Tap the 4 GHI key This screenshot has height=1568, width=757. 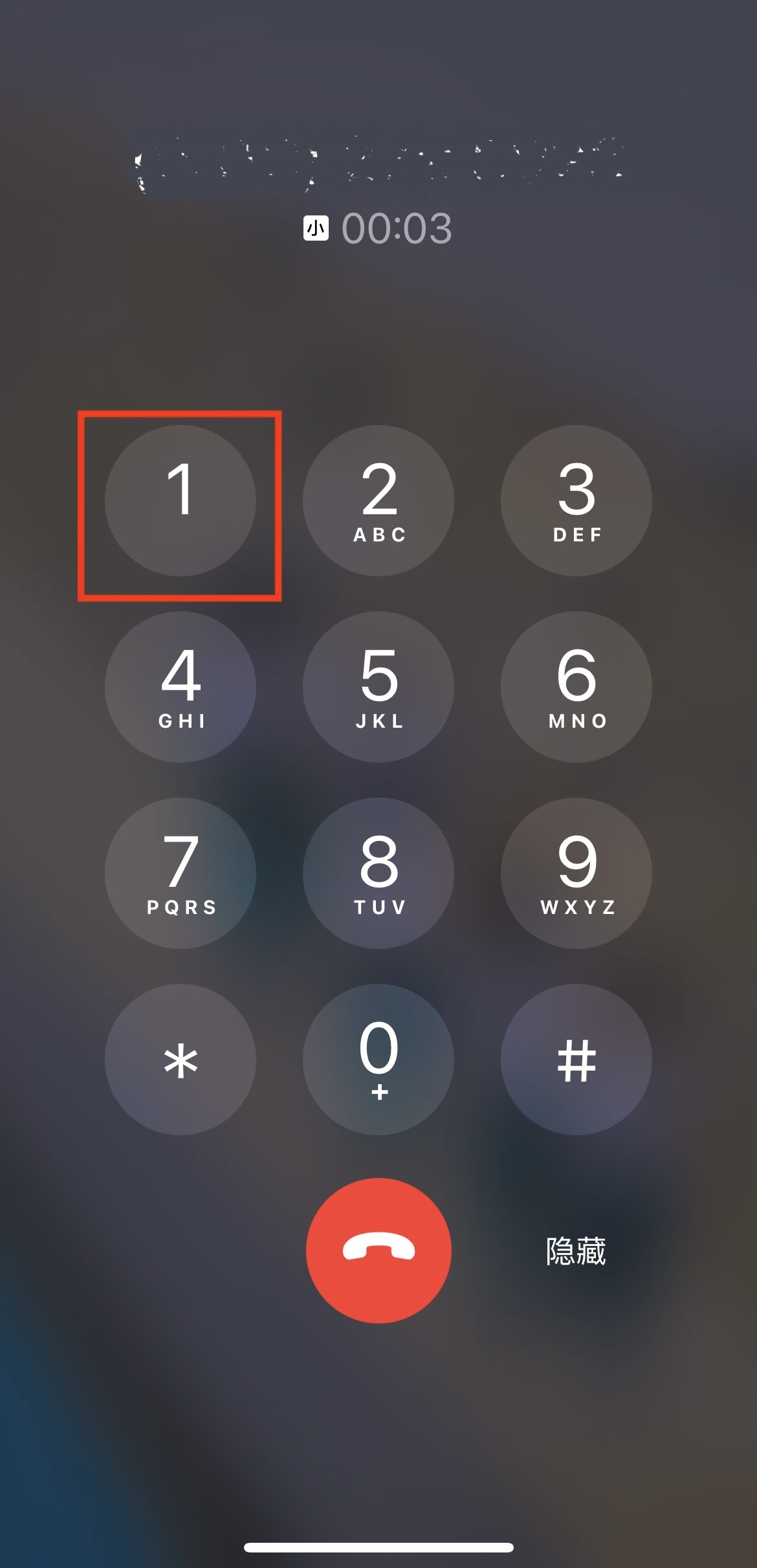180,687
